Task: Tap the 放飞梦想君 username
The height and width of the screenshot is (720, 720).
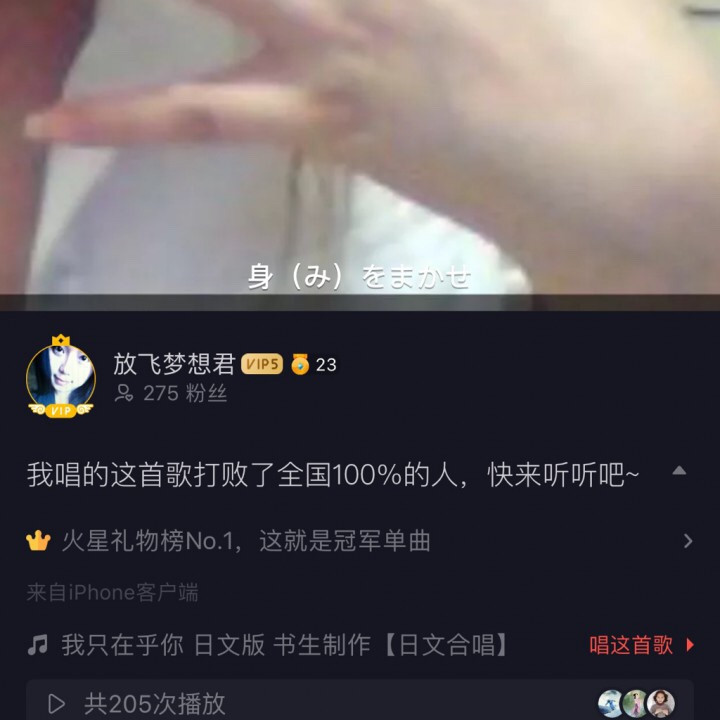Action: point(174,364)
